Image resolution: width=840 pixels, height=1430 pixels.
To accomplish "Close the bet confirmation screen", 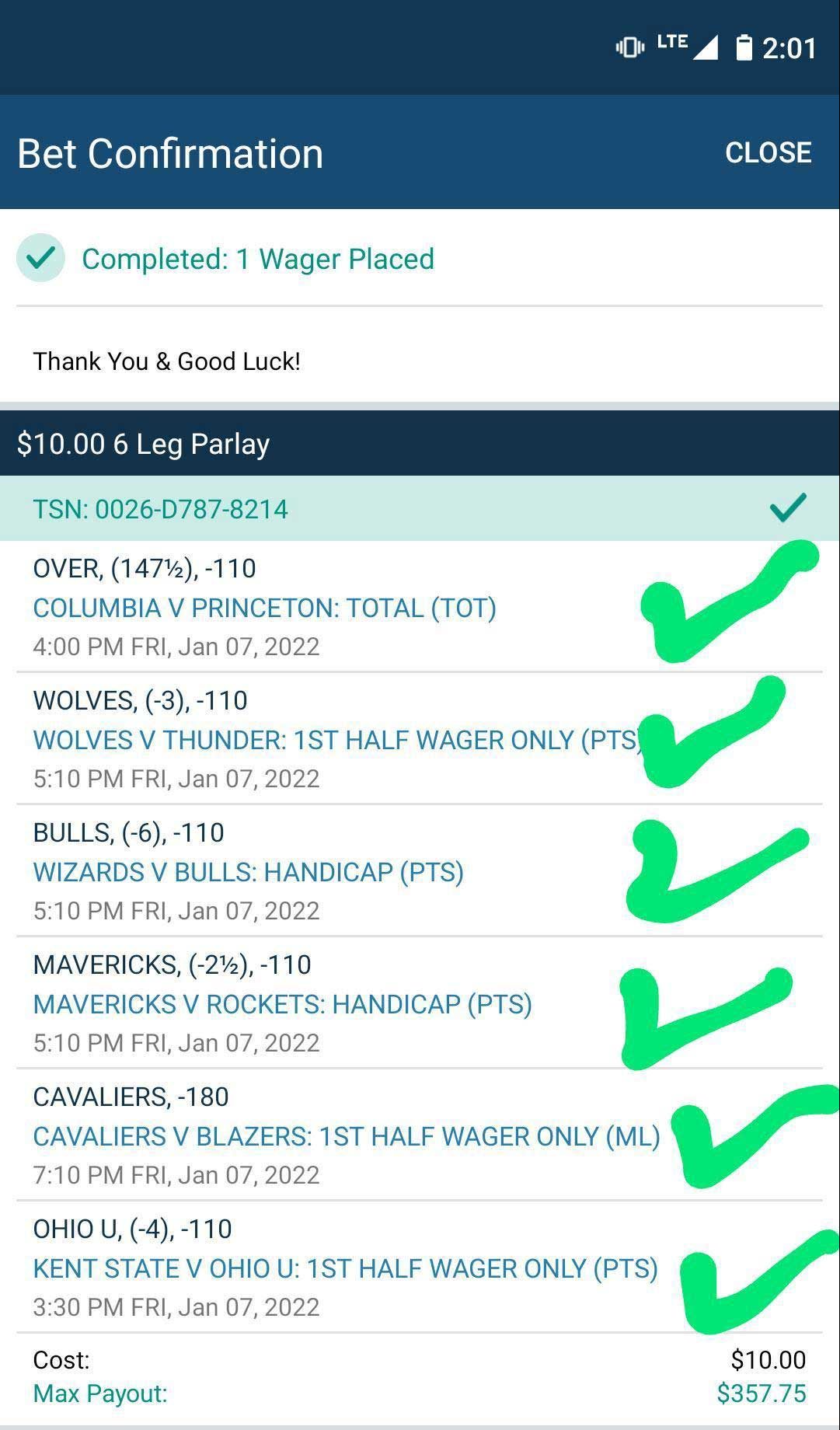I will click(x=768, y=152).
